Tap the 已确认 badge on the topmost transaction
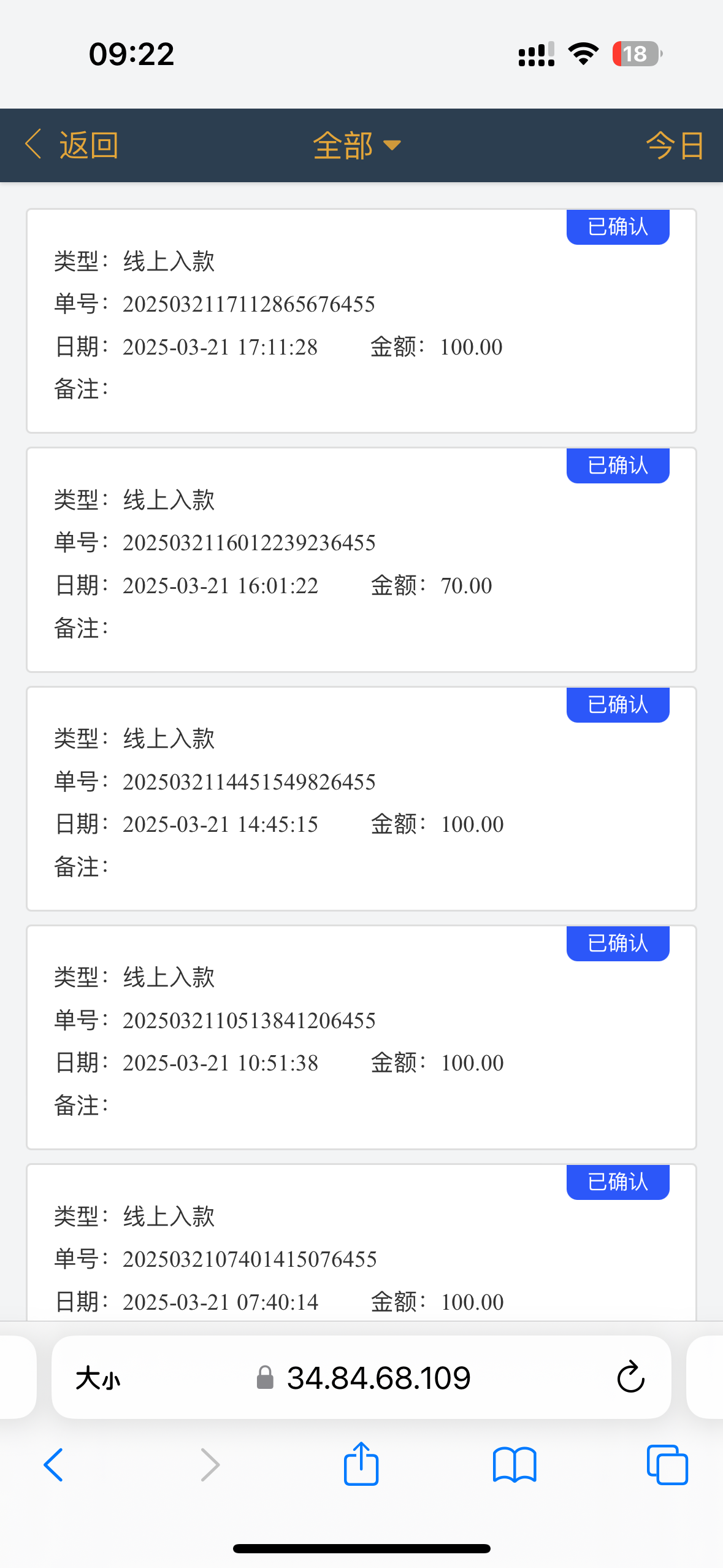This screenshot has height=1568, width=723. [617, 227]
